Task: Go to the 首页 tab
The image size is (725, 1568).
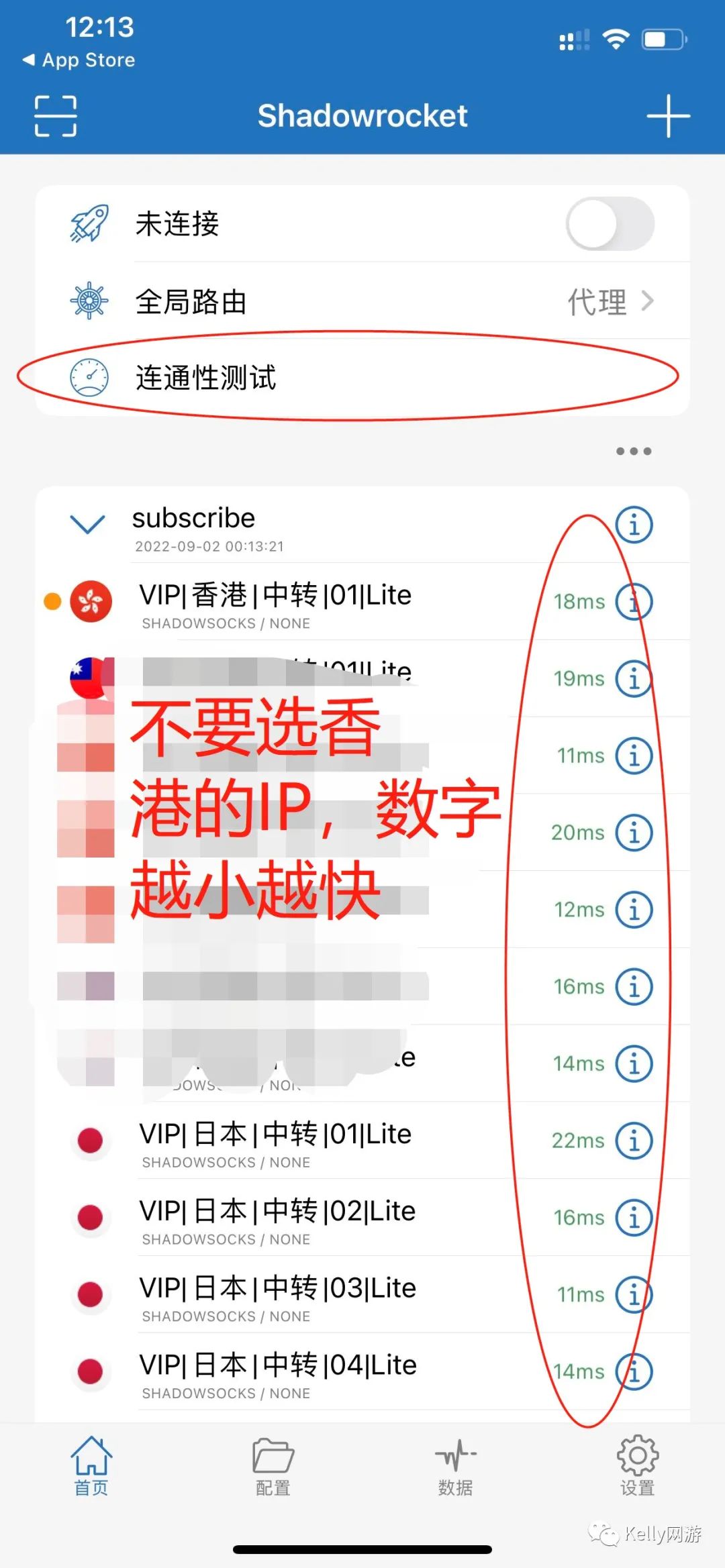Action: pos(91,1467)
